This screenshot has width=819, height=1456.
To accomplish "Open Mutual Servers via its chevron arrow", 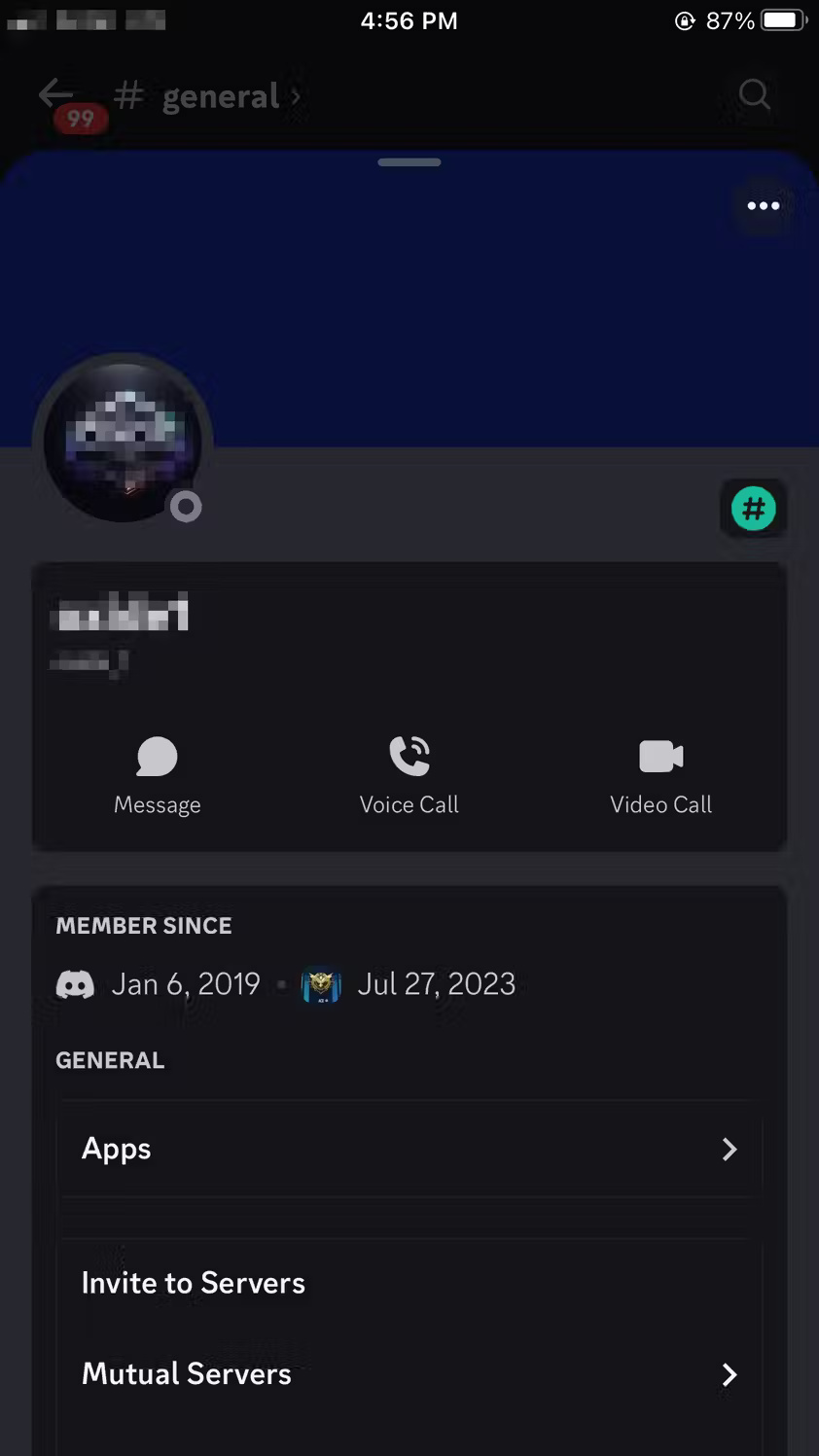I will (x=729, y=1374).
